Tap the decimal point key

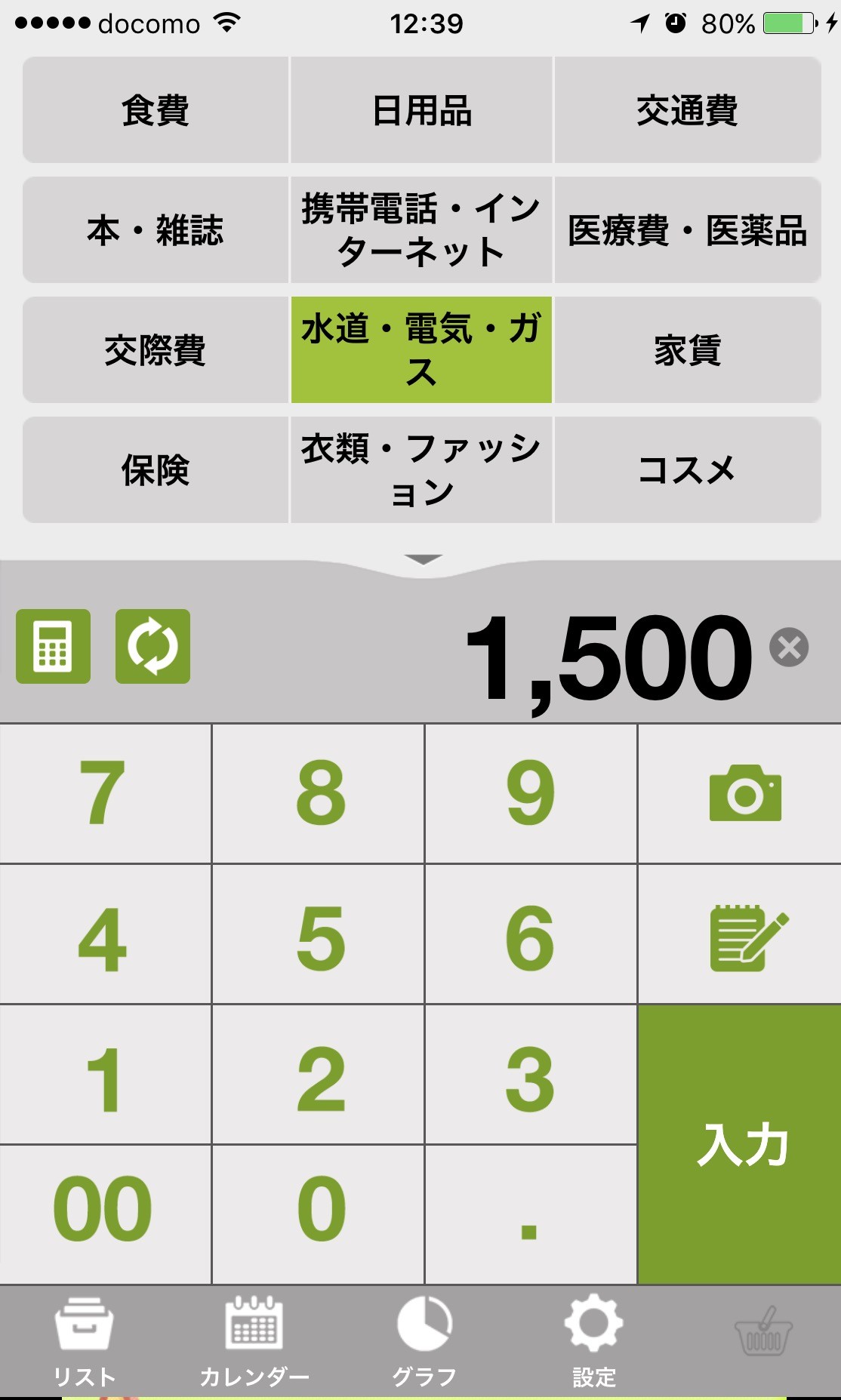pos(529,1212)
